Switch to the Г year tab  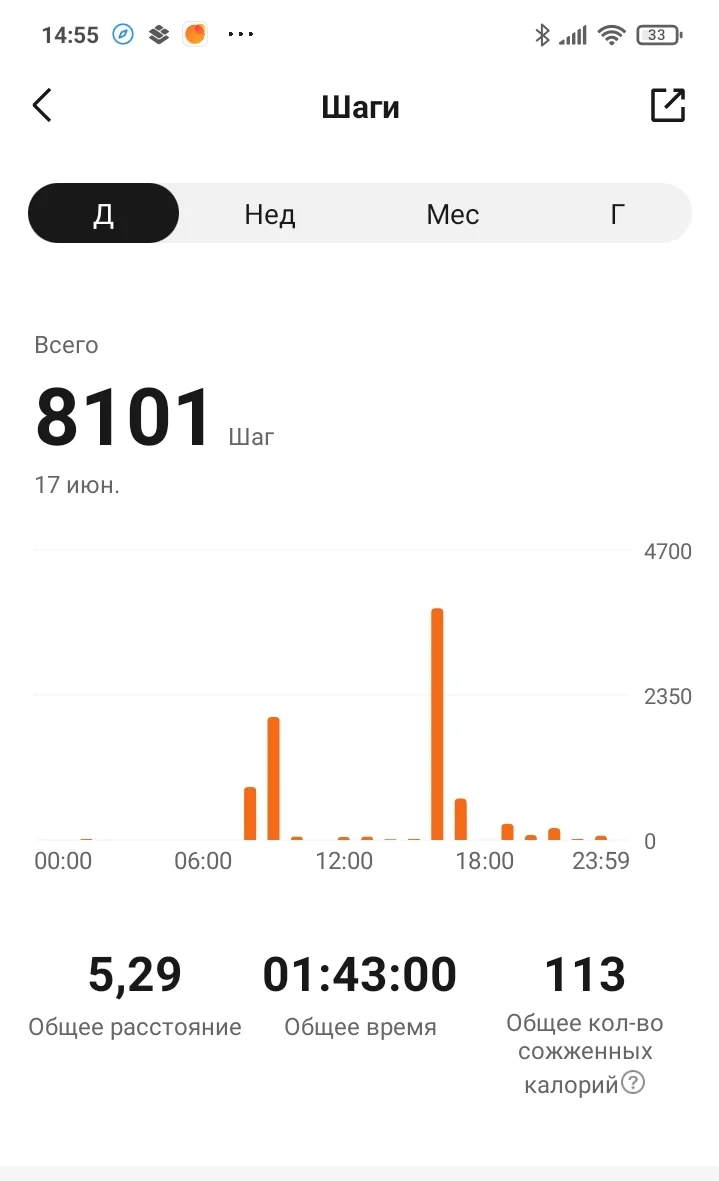(618, 214)
